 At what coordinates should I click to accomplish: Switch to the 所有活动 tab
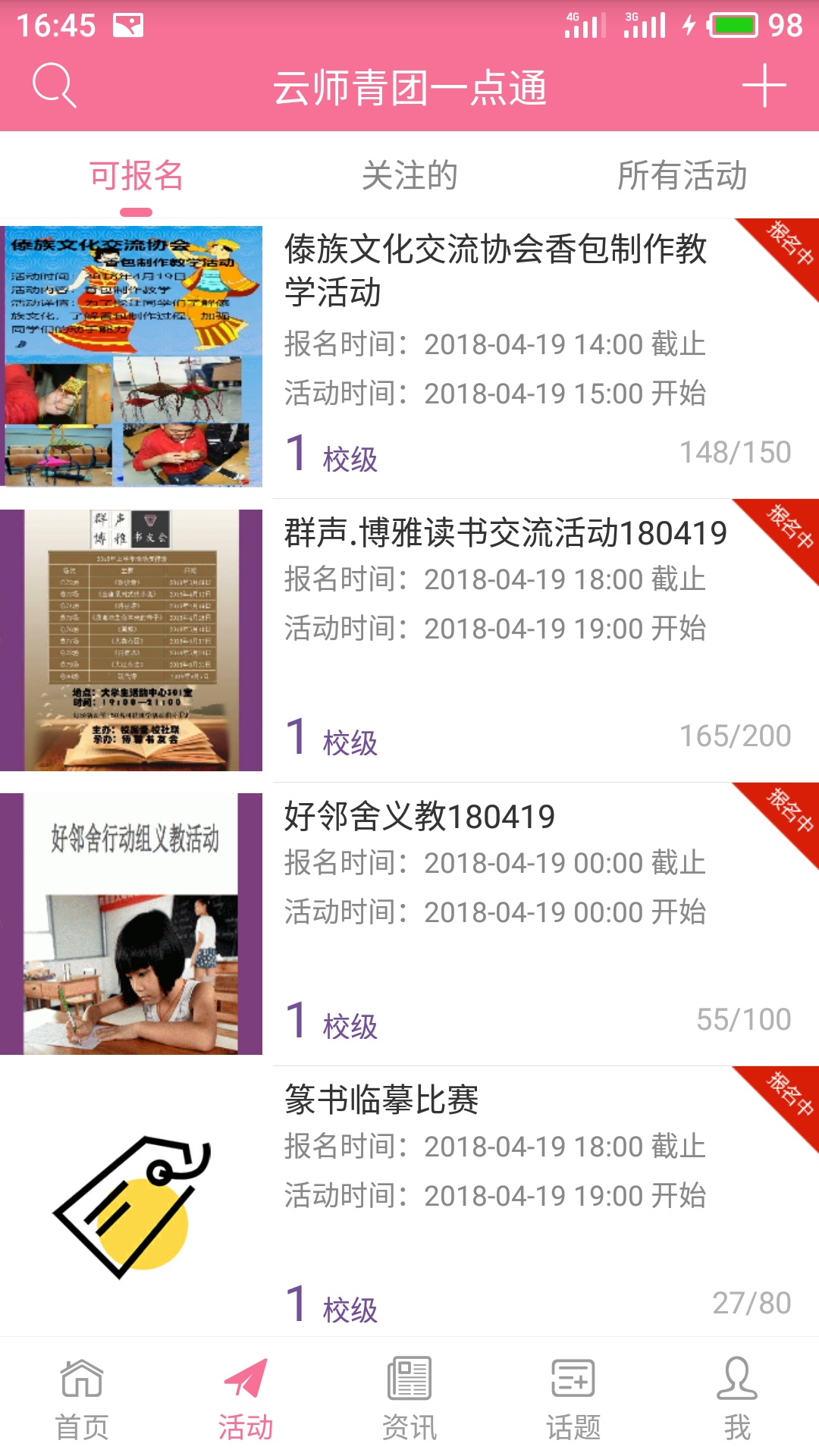tap(682, 176)
